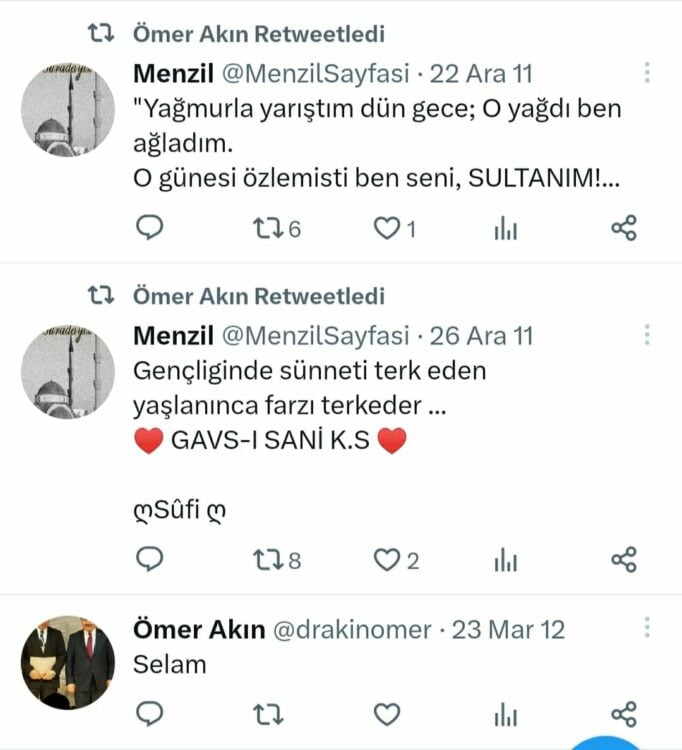Retweet the 22 Ara 11 Menzil tweet
The height and width of the screenshot is (750, 682).
267,230
